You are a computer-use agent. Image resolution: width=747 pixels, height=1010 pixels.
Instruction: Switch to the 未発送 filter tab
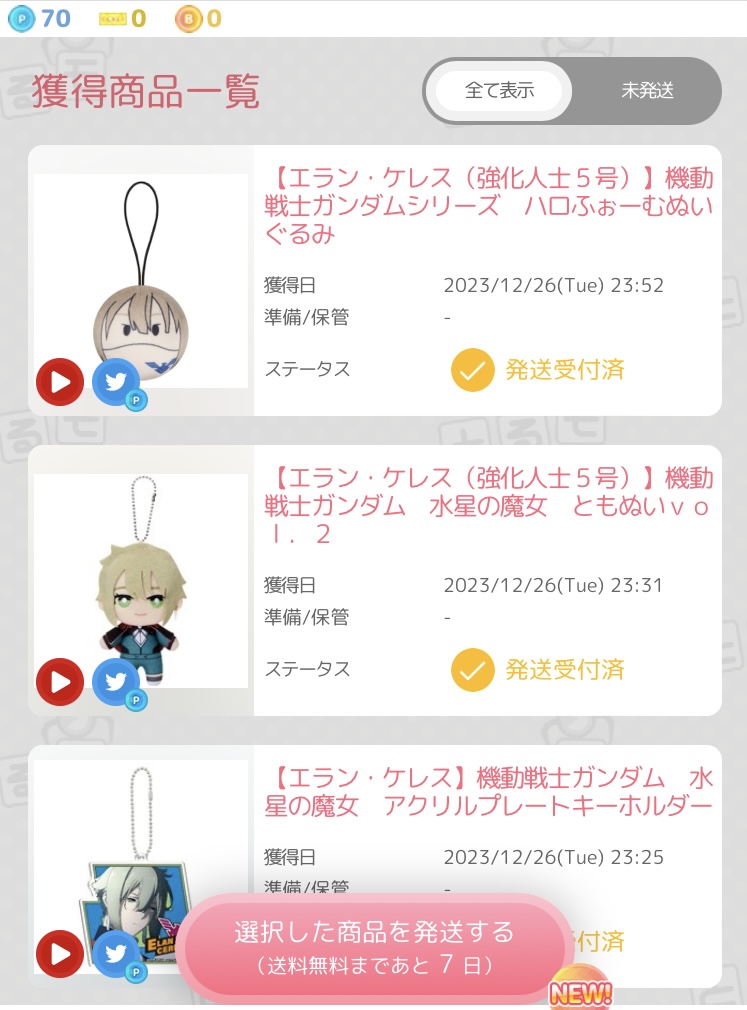point(647,91)
